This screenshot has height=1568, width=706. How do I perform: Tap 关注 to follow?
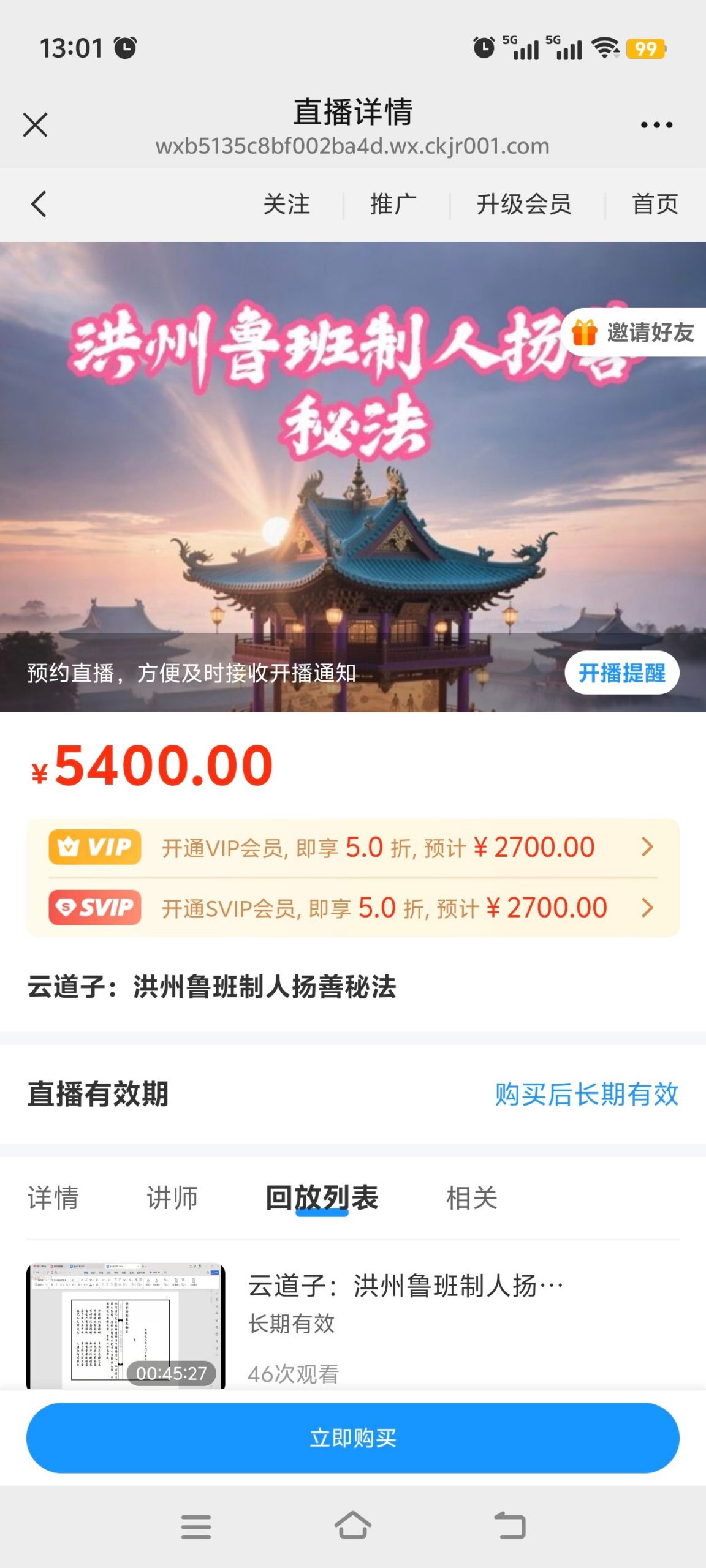pos(286,204)
